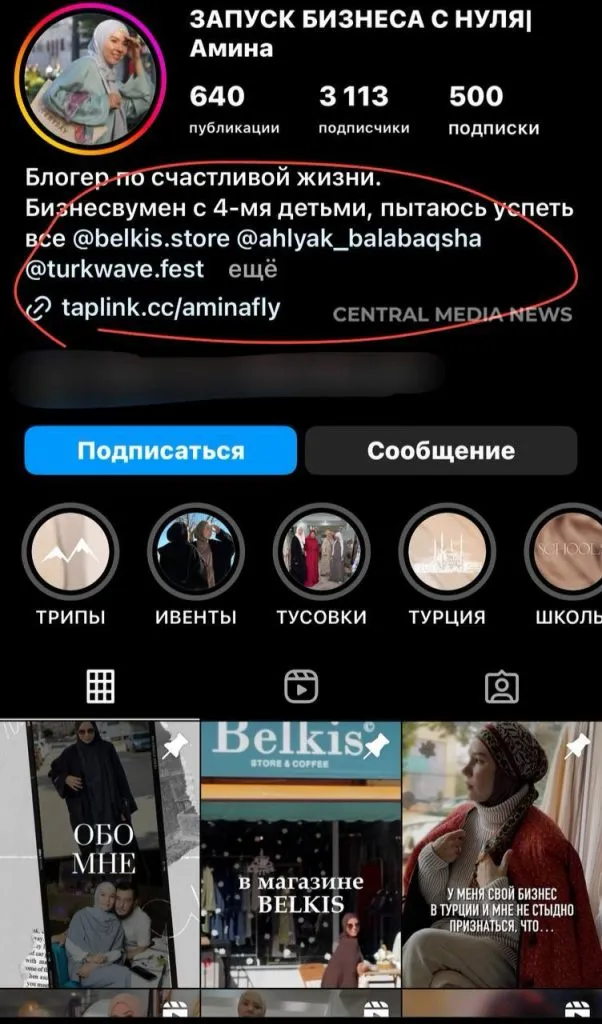Image resolution: width=602 pixels, height=1024 pixels.
Task: Open the taplink.cc/aminafly link
Action: [x=170, y=308]
